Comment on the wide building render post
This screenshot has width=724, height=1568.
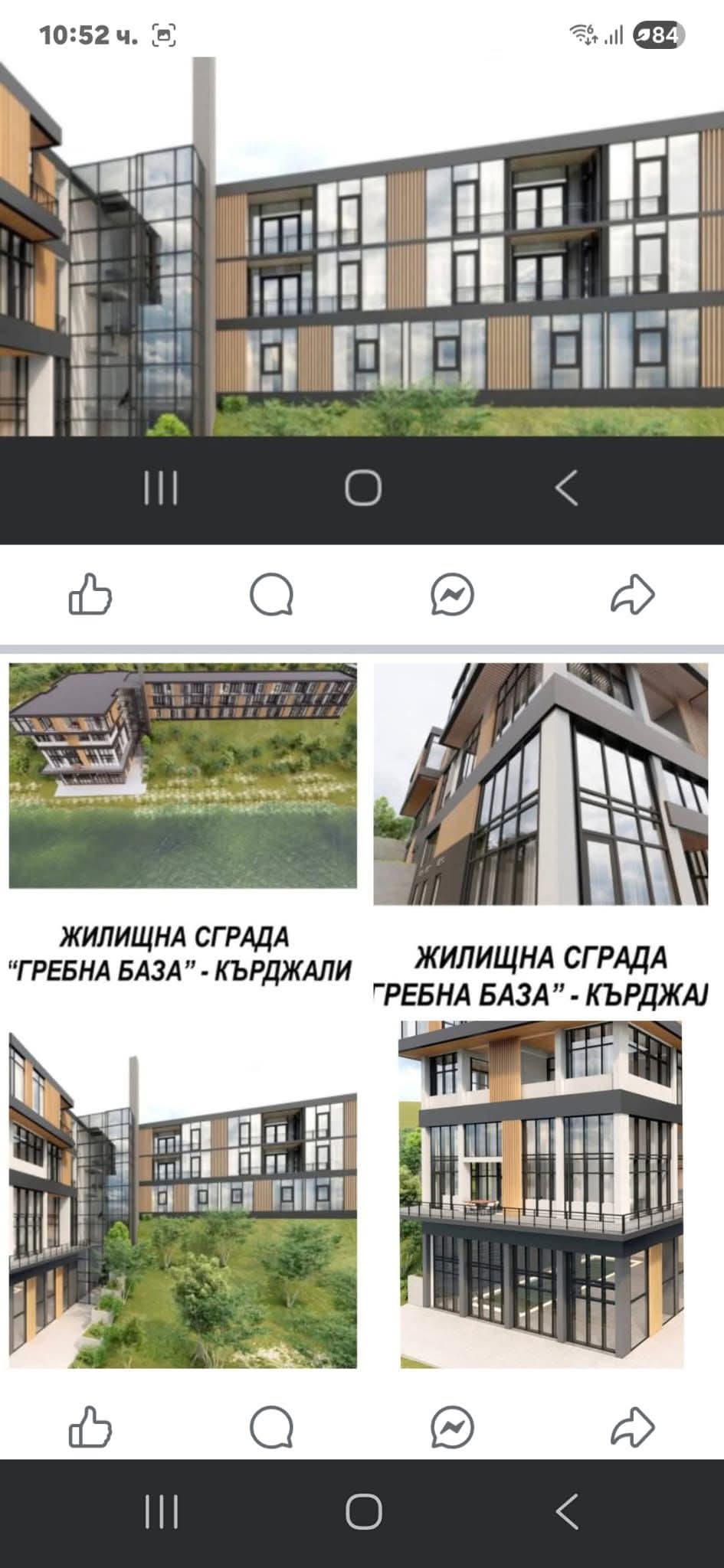tap(271, 594)
